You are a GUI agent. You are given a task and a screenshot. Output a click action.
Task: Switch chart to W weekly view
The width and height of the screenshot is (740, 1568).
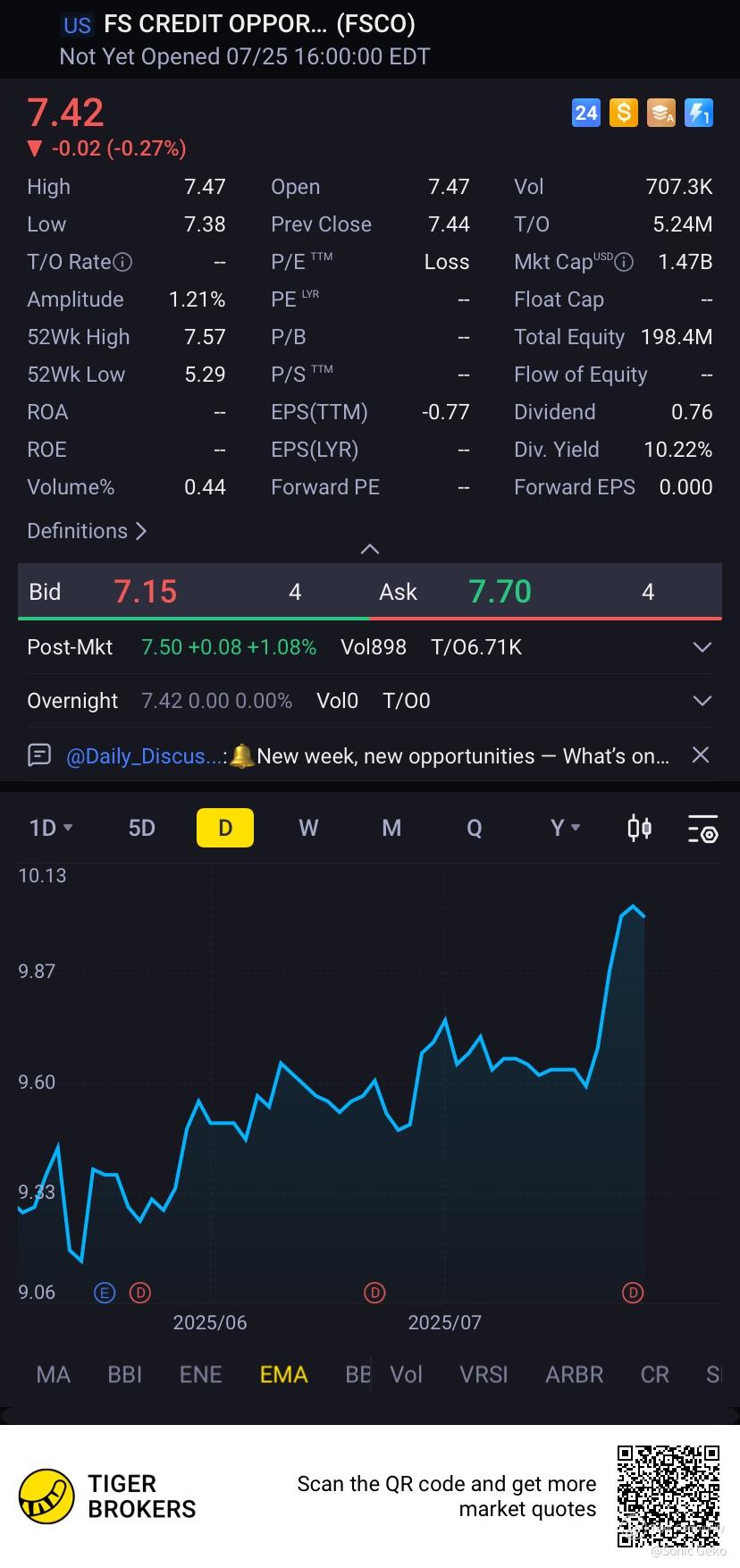click(308, 828)
